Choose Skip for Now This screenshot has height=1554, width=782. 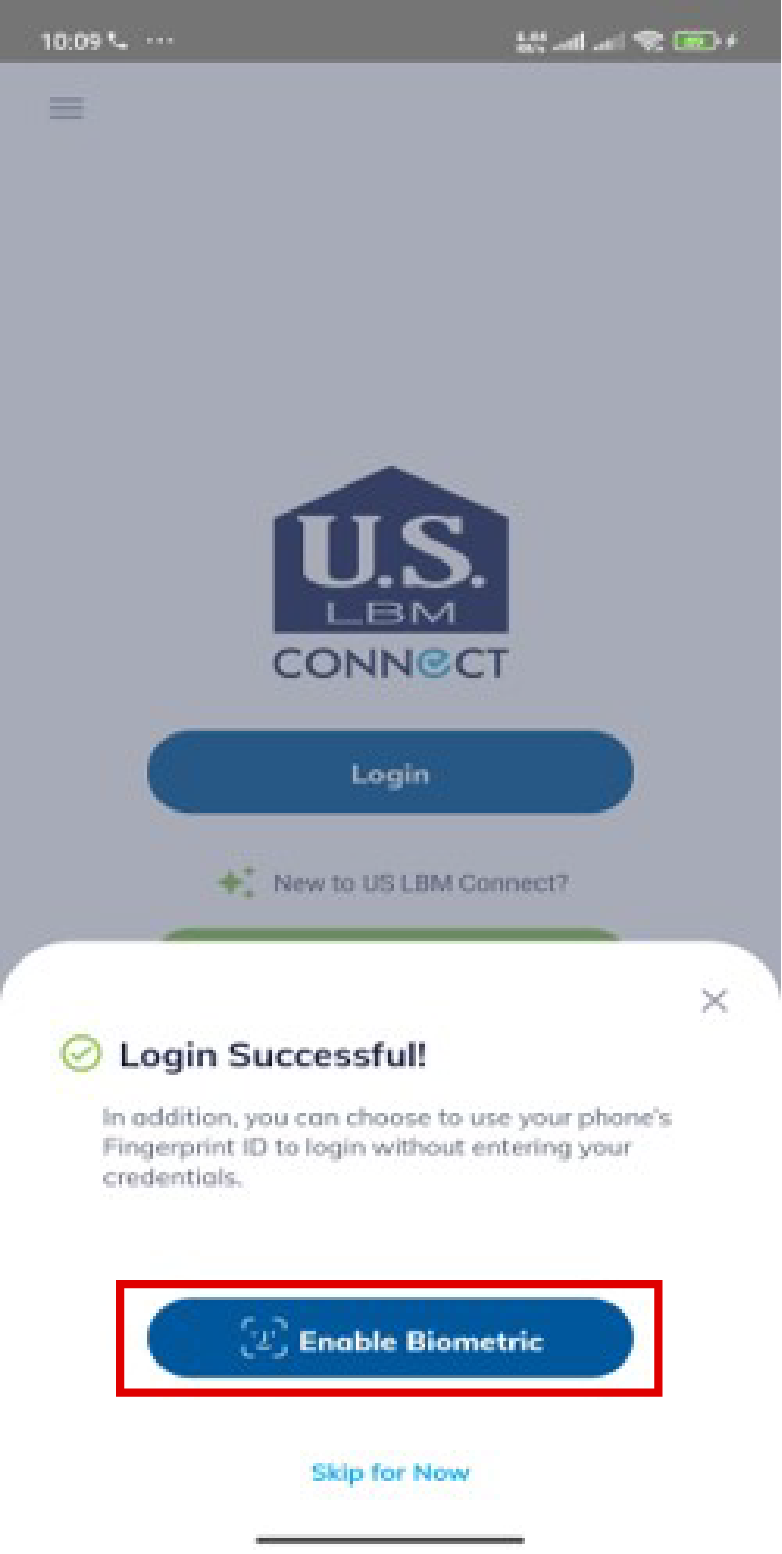[390, 1471]
